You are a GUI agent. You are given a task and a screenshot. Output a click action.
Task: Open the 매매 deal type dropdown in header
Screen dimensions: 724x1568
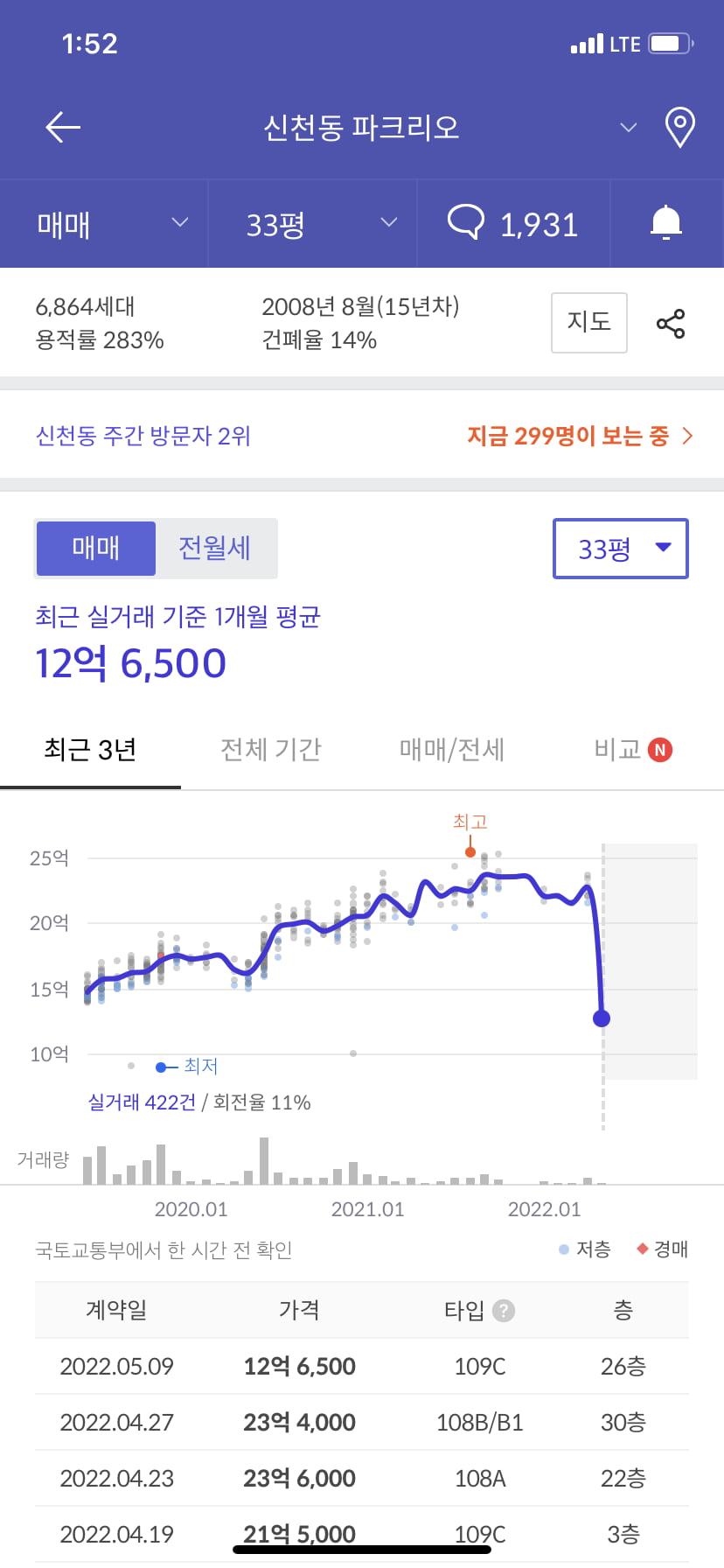(x=111, y=224)
